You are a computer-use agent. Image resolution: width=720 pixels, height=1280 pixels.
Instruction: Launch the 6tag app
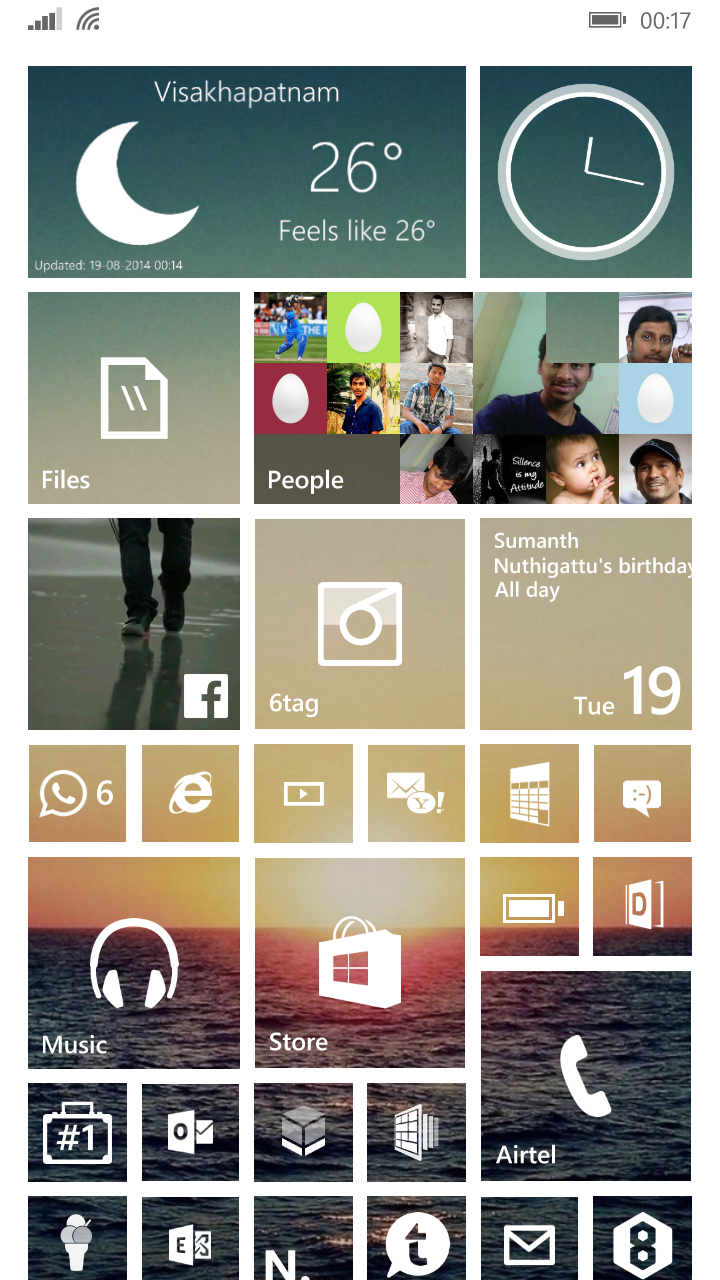pos(360,624)
